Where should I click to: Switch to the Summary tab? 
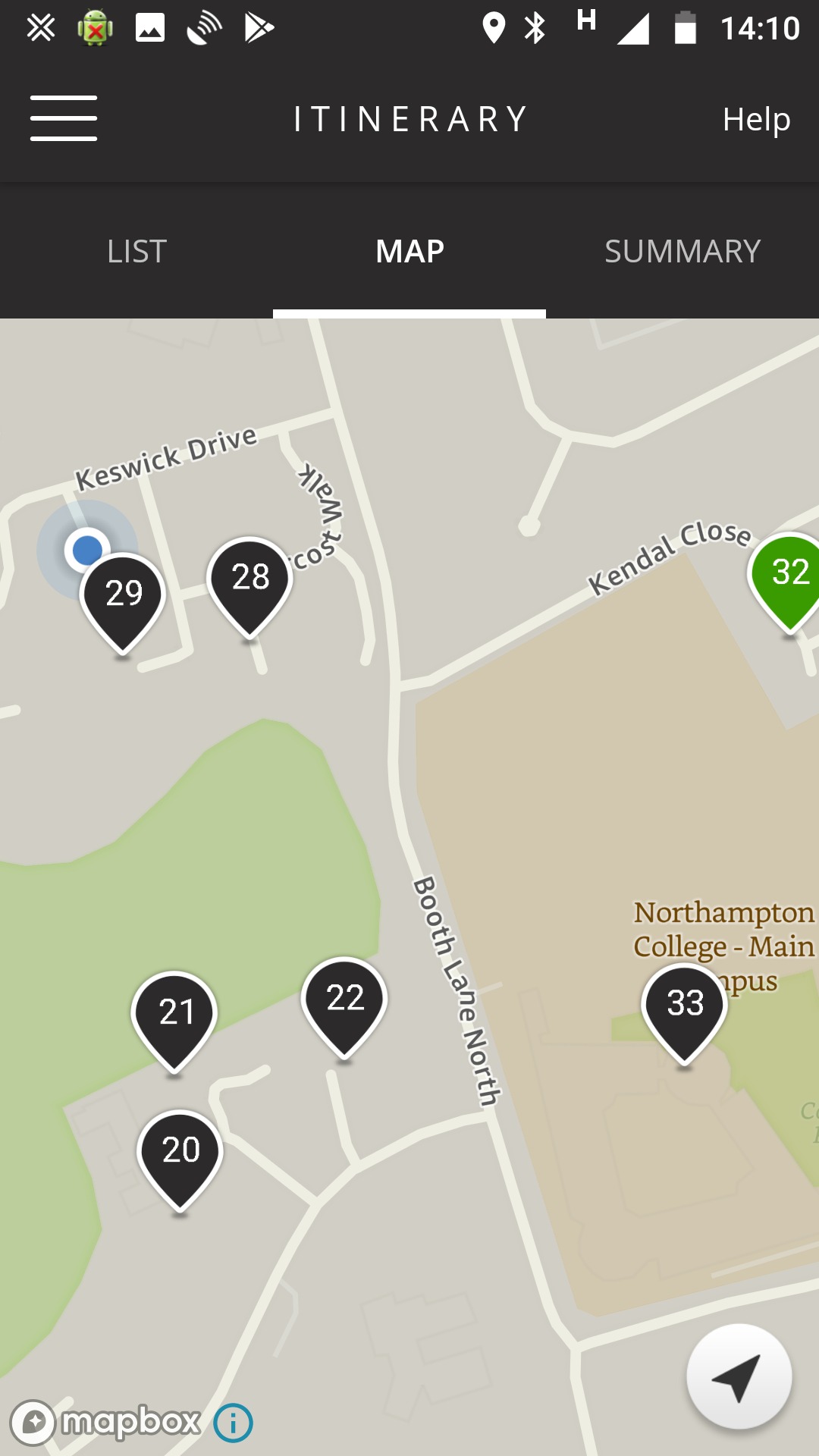pos(682,251)
